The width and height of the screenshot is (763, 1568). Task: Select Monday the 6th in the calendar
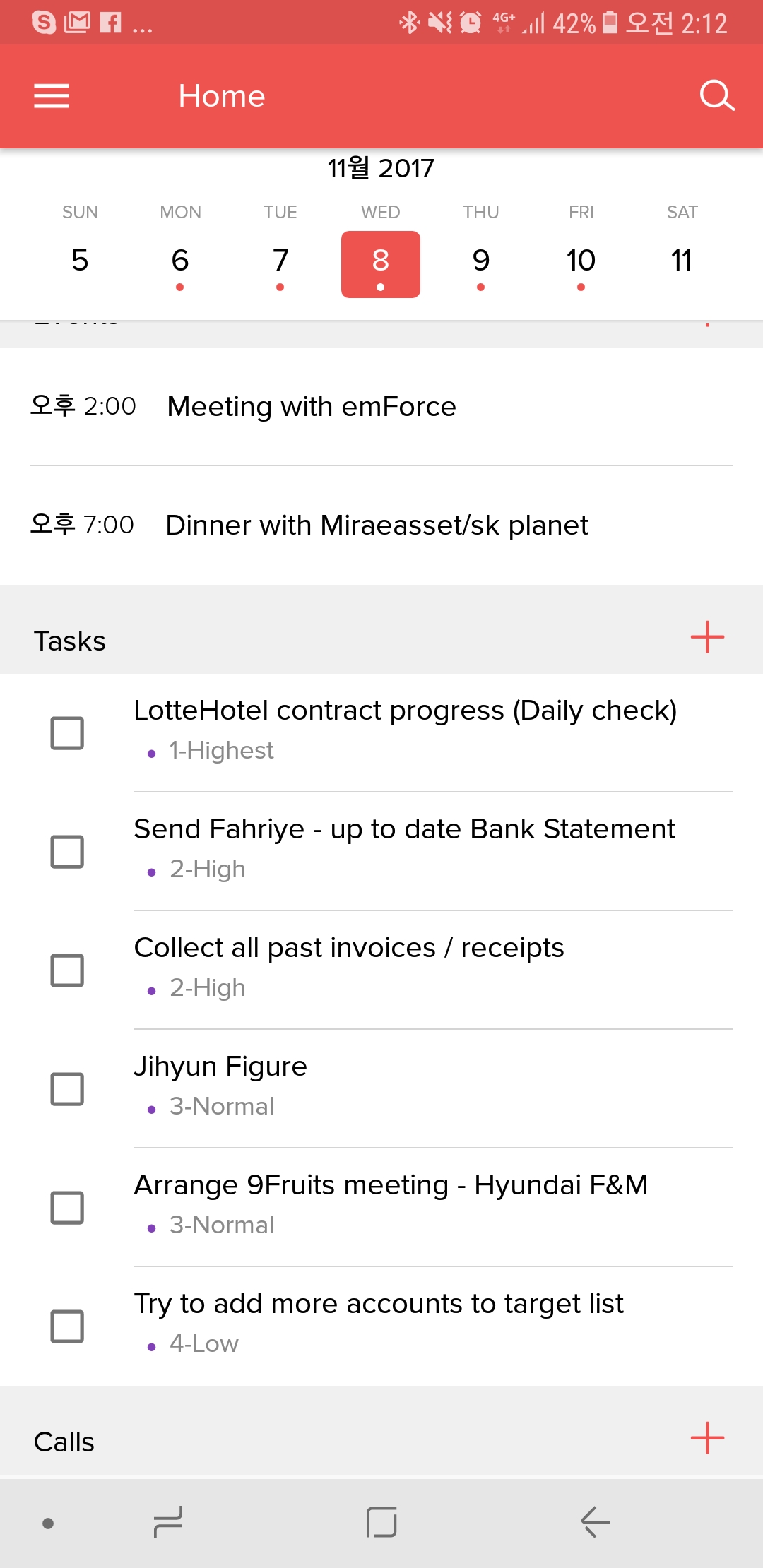point(180,263)
